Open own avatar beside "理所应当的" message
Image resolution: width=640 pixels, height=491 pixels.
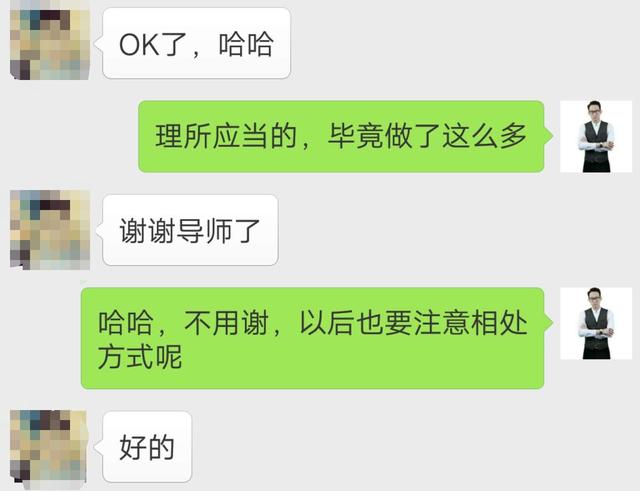pos(596,136)
